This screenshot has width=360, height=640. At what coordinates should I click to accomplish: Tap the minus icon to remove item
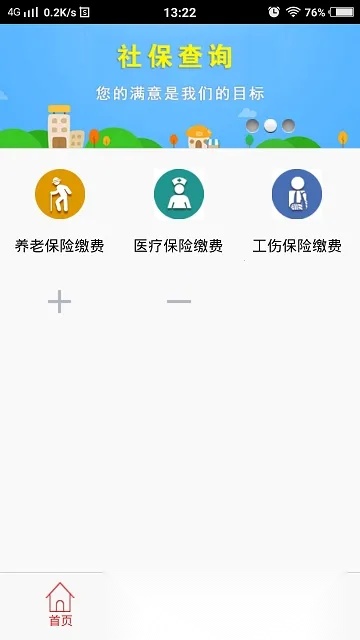pyautogui.click(x=179, y=302)
